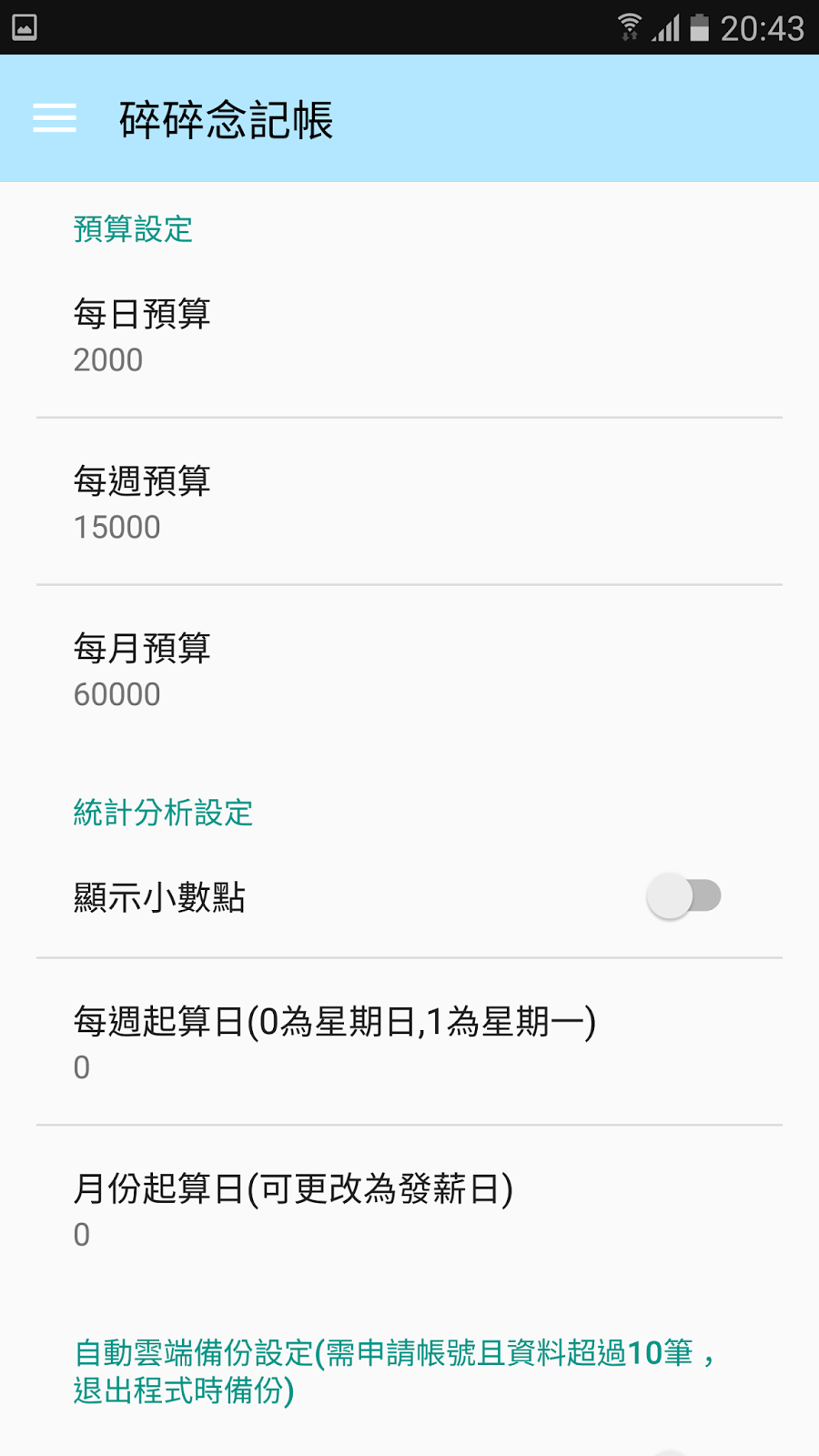The height and width of the screenshot is (1456, 819).
Task: Open the 每日預算 setting
Action: tap(409, 335)
